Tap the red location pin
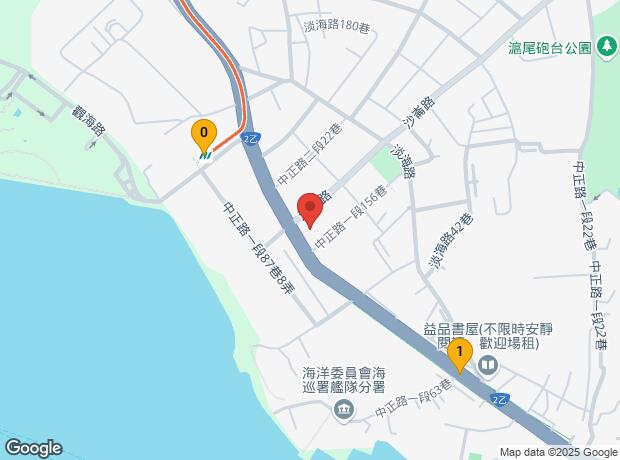This screenshot has width=620, height=460. click(311, 209)
